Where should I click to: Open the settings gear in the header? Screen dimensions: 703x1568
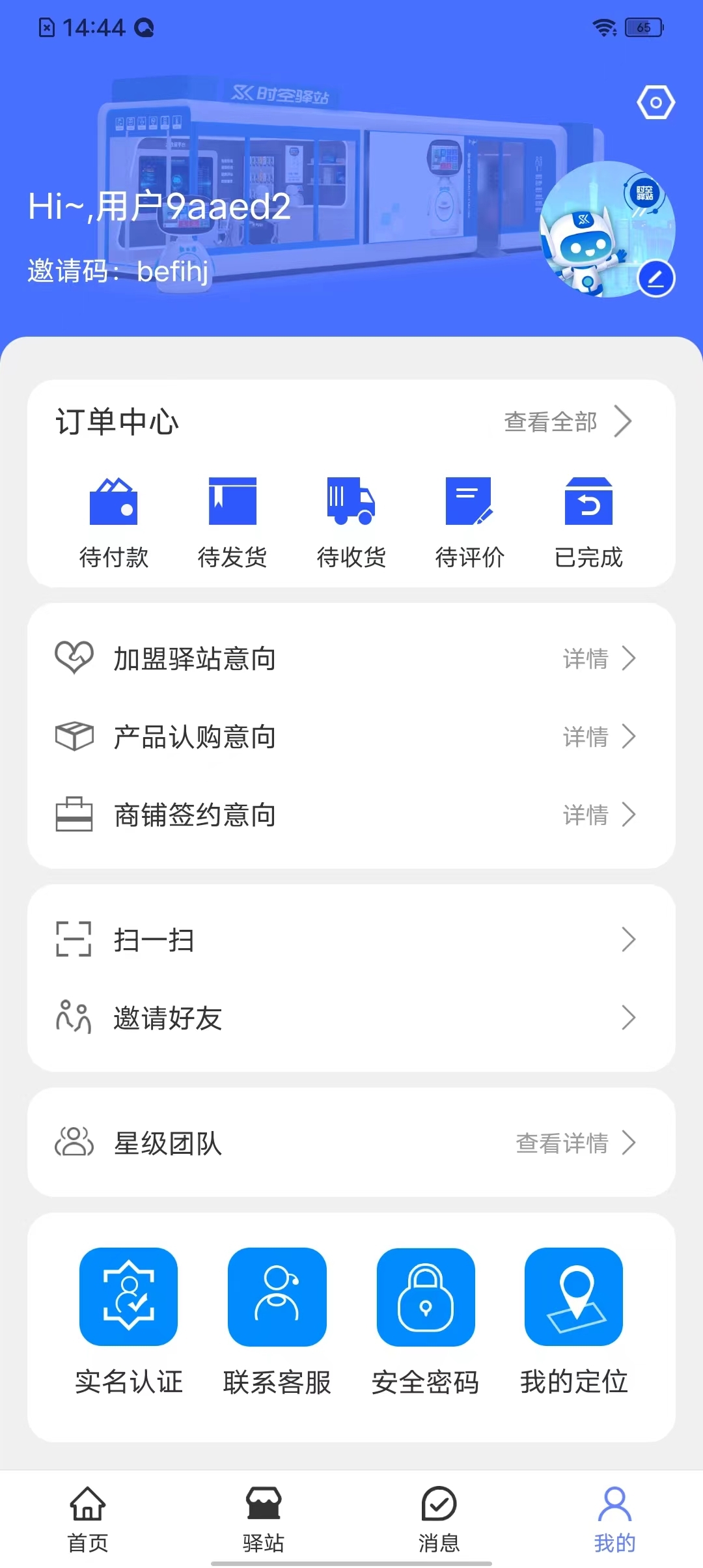(656, 101)
